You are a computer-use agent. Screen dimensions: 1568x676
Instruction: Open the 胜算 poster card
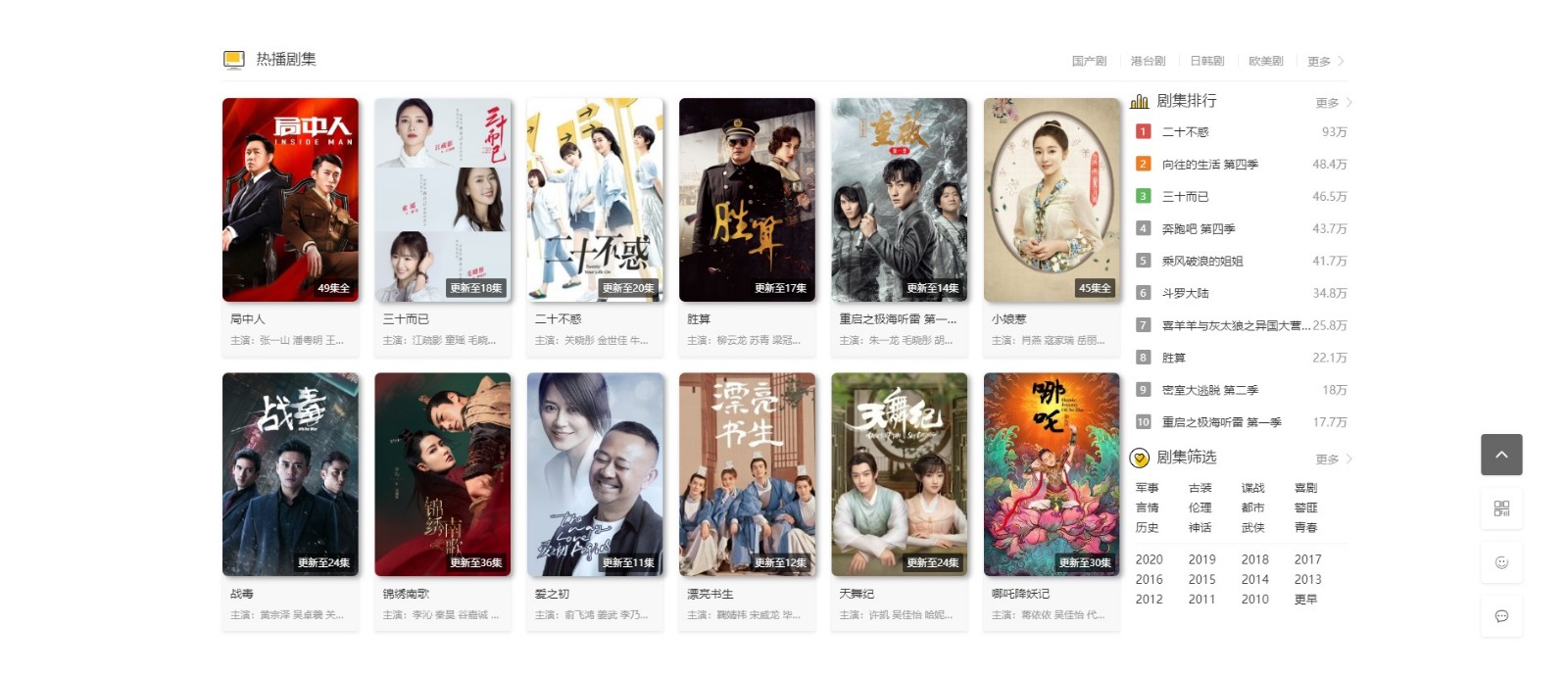click(x=747, y=200)
